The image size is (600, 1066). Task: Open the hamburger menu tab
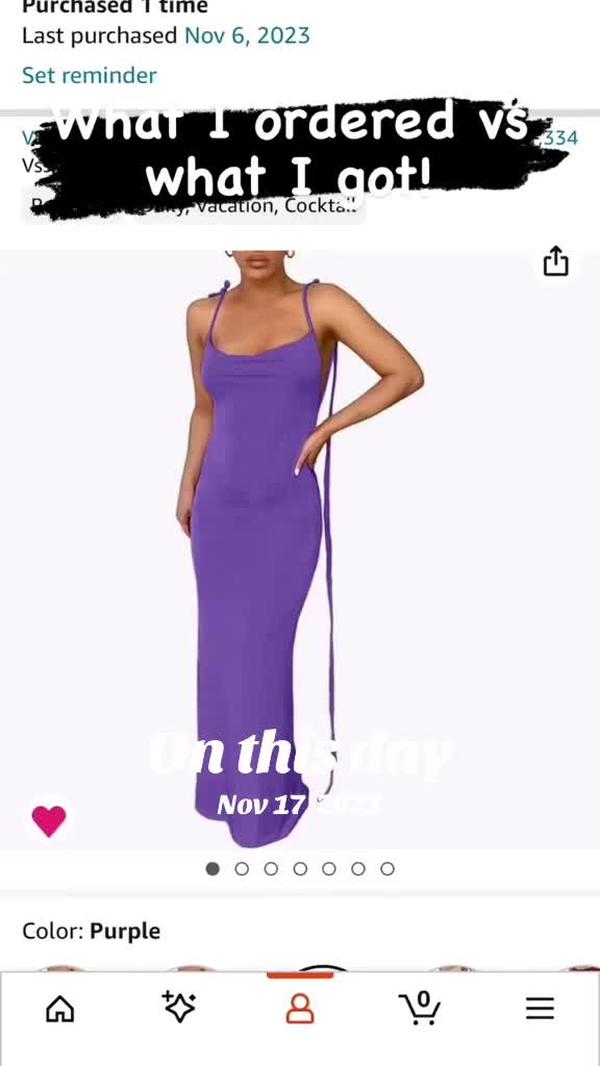(x=540, y=1008)
